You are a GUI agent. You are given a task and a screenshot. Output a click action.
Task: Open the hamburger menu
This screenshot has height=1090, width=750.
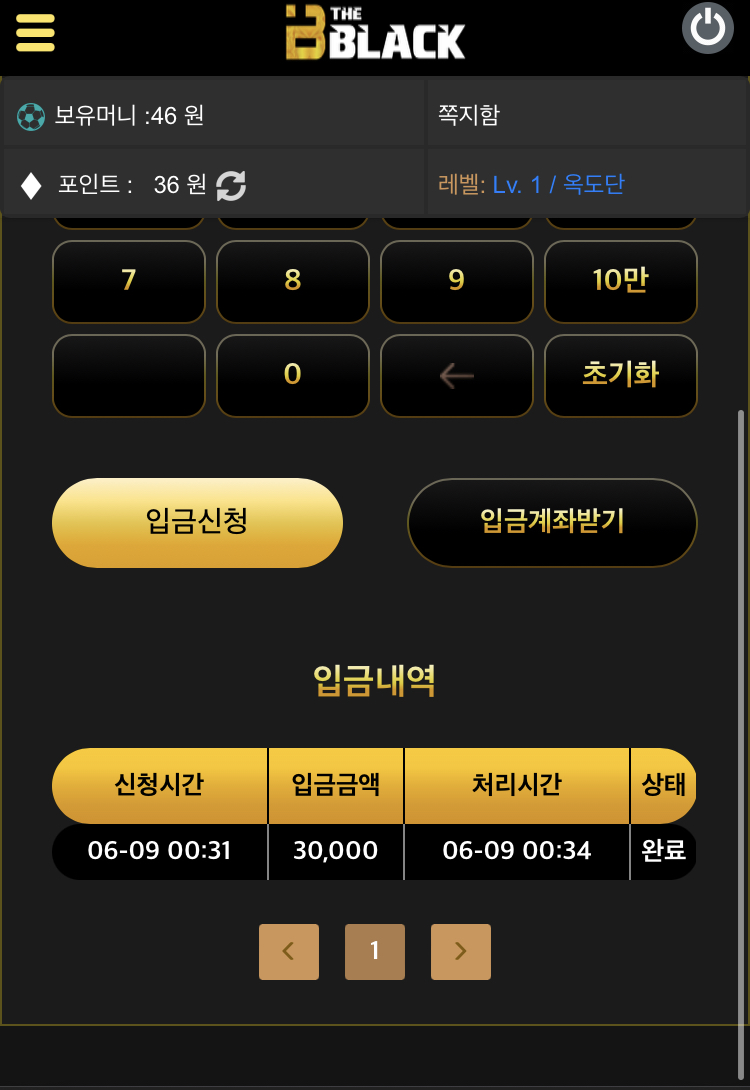pyautogui.click(x=35, y=32)
